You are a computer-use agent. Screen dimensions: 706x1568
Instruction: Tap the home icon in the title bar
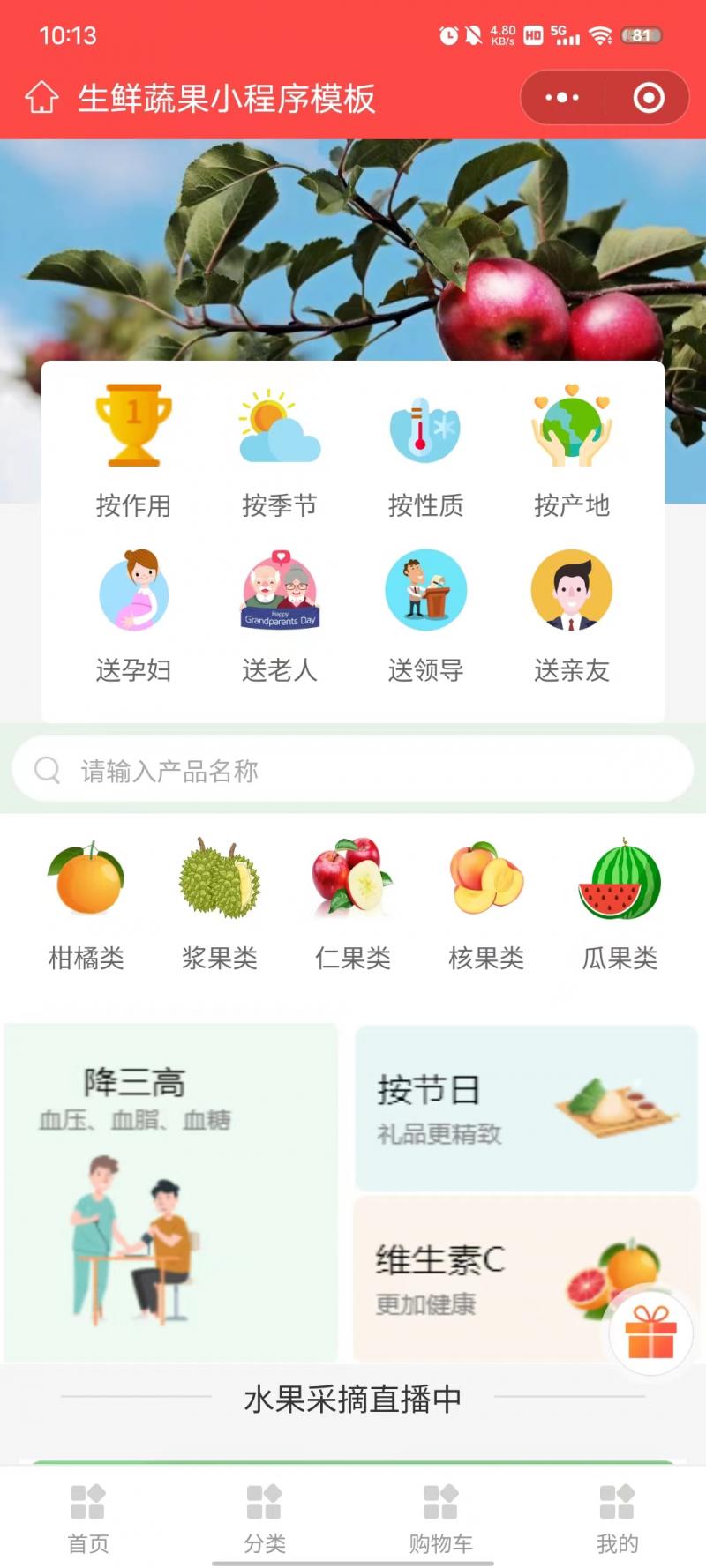click(41, 98)
